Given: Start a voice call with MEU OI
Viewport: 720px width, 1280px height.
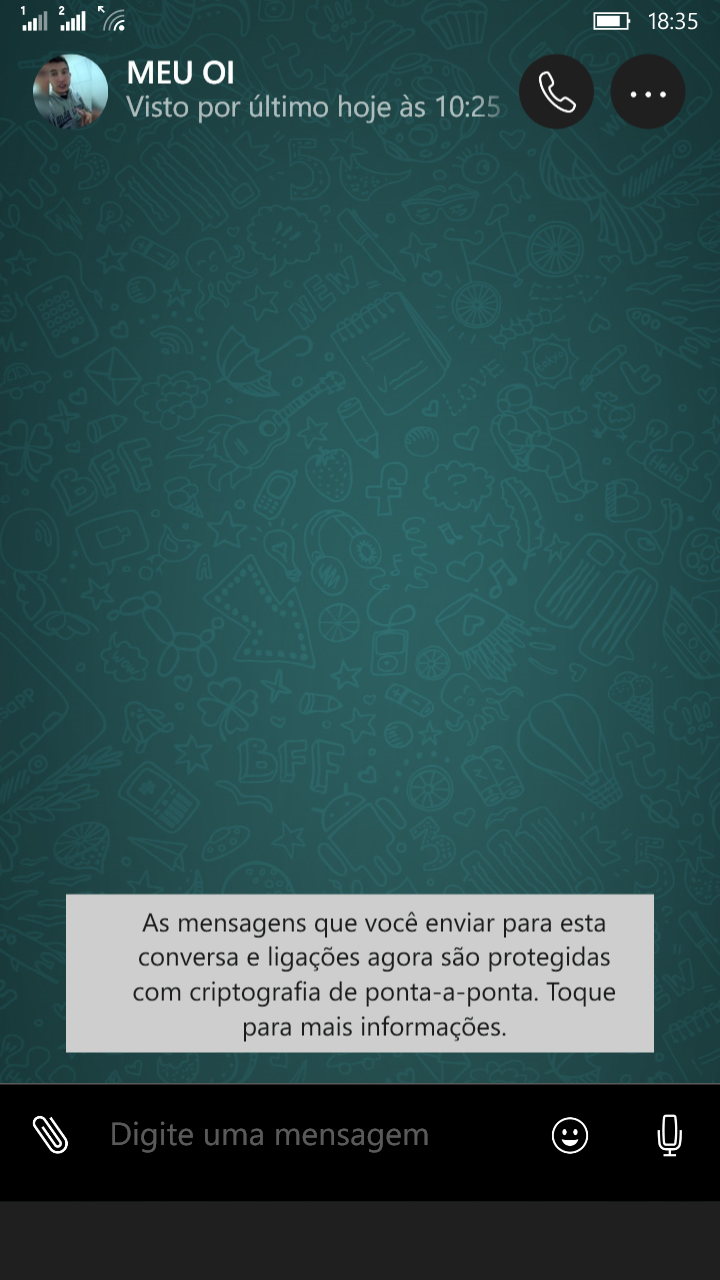Looking at the screenshot, I should (556, 91).
